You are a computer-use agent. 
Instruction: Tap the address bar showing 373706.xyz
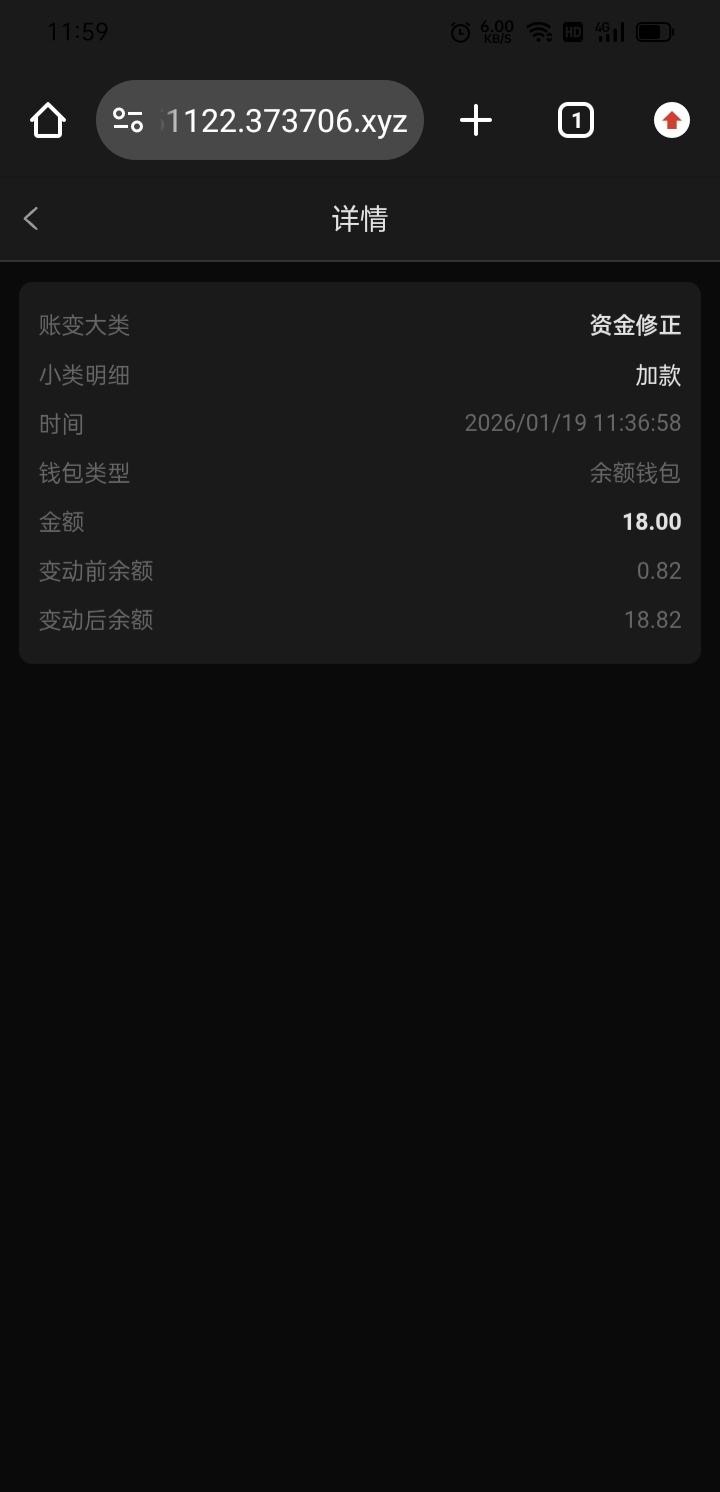pyautogui.click(x=286, y=121)
